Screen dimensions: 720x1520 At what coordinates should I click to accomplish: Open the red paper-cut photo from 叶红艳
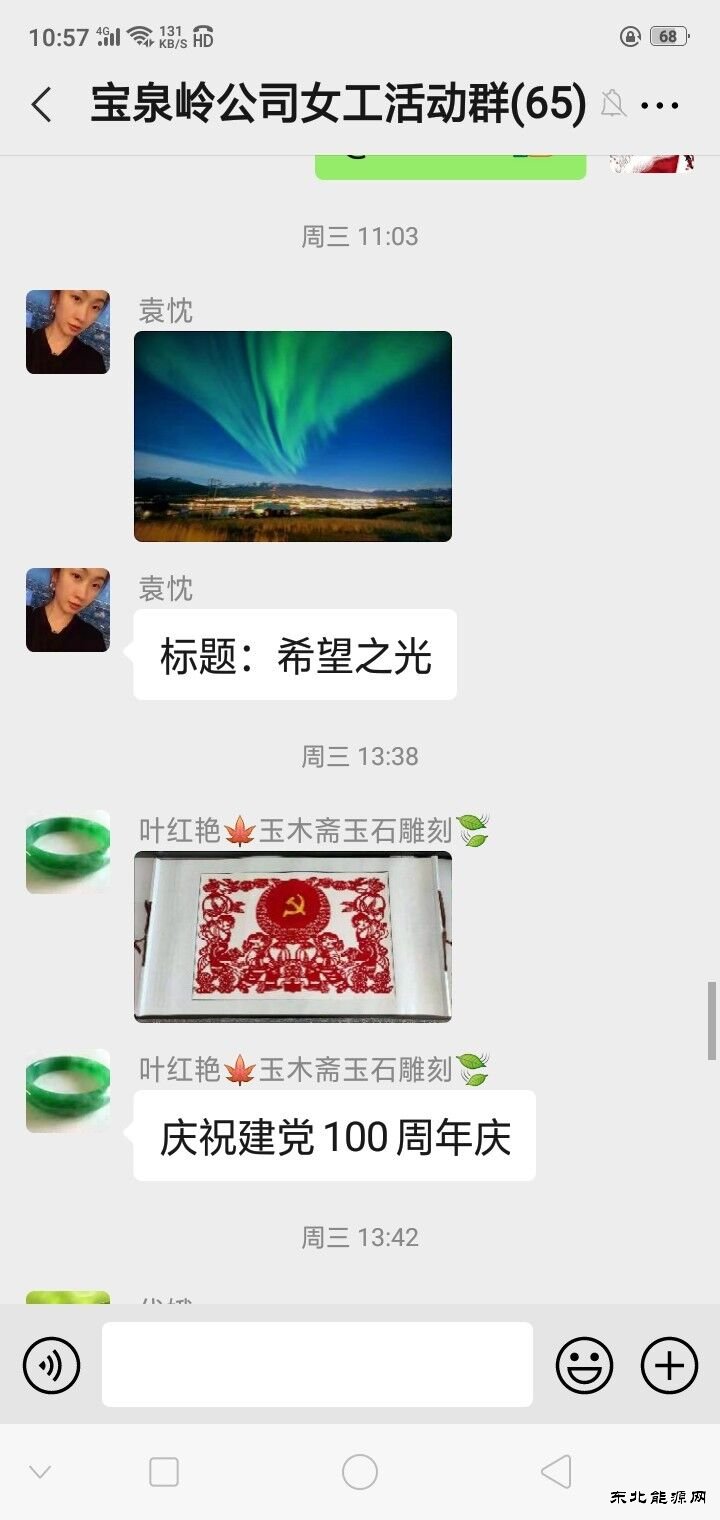pyautogui.click(x=293, y=936)
